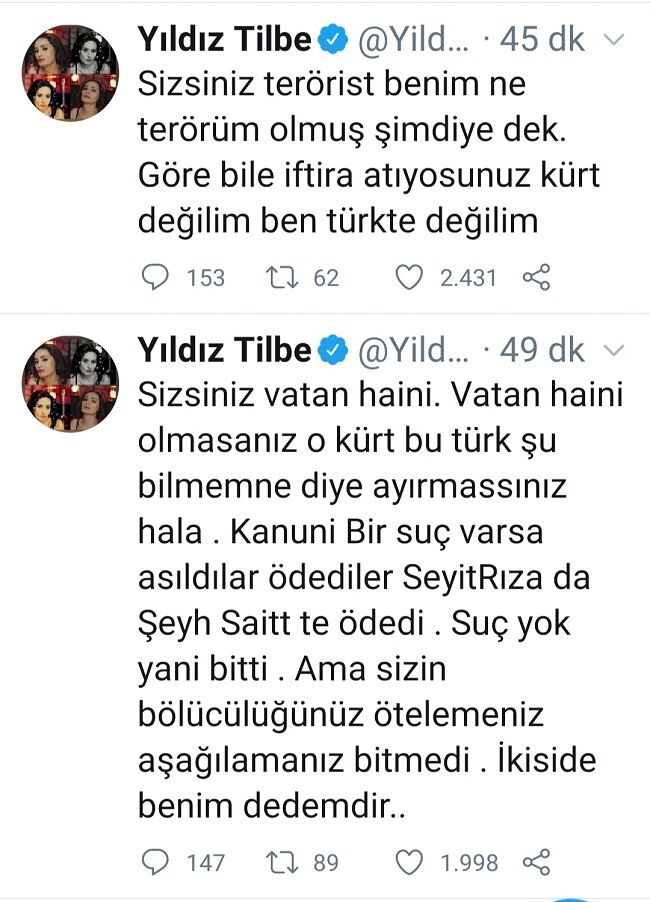Screen dimensions: 650x902
Task: Reply to the 45 dk tweet
Action: click(x=154, y=277)
